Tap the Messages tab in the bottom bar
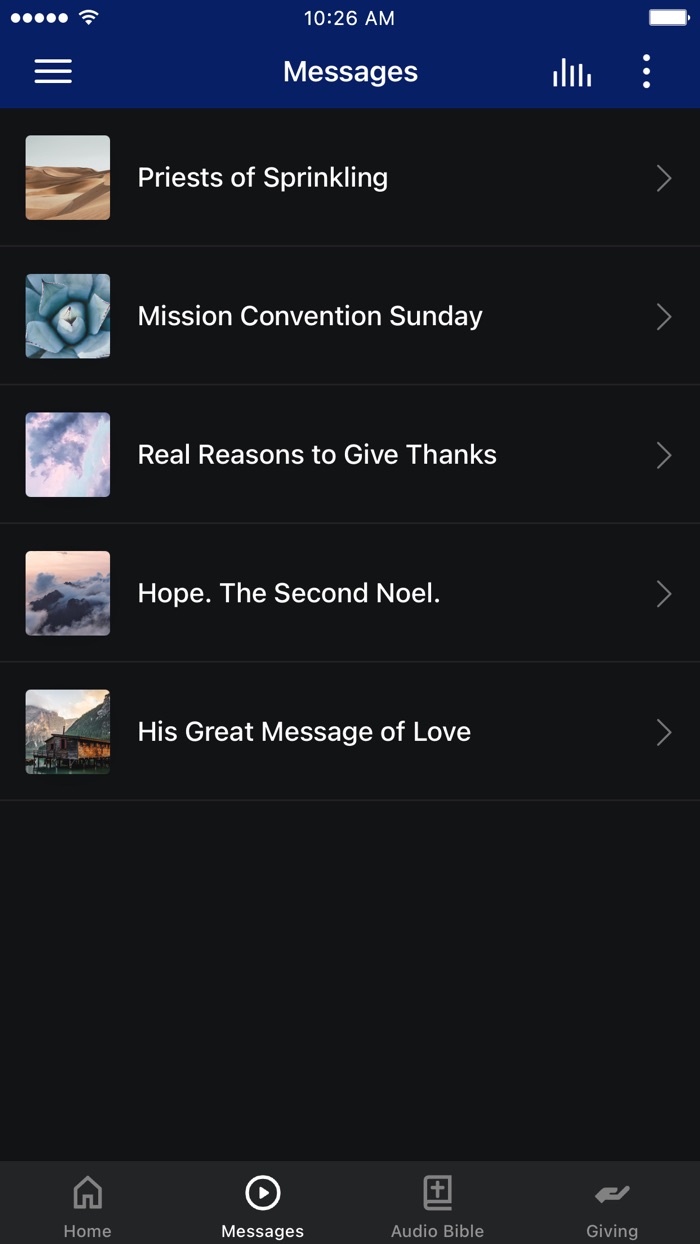 pos(263,1205)
